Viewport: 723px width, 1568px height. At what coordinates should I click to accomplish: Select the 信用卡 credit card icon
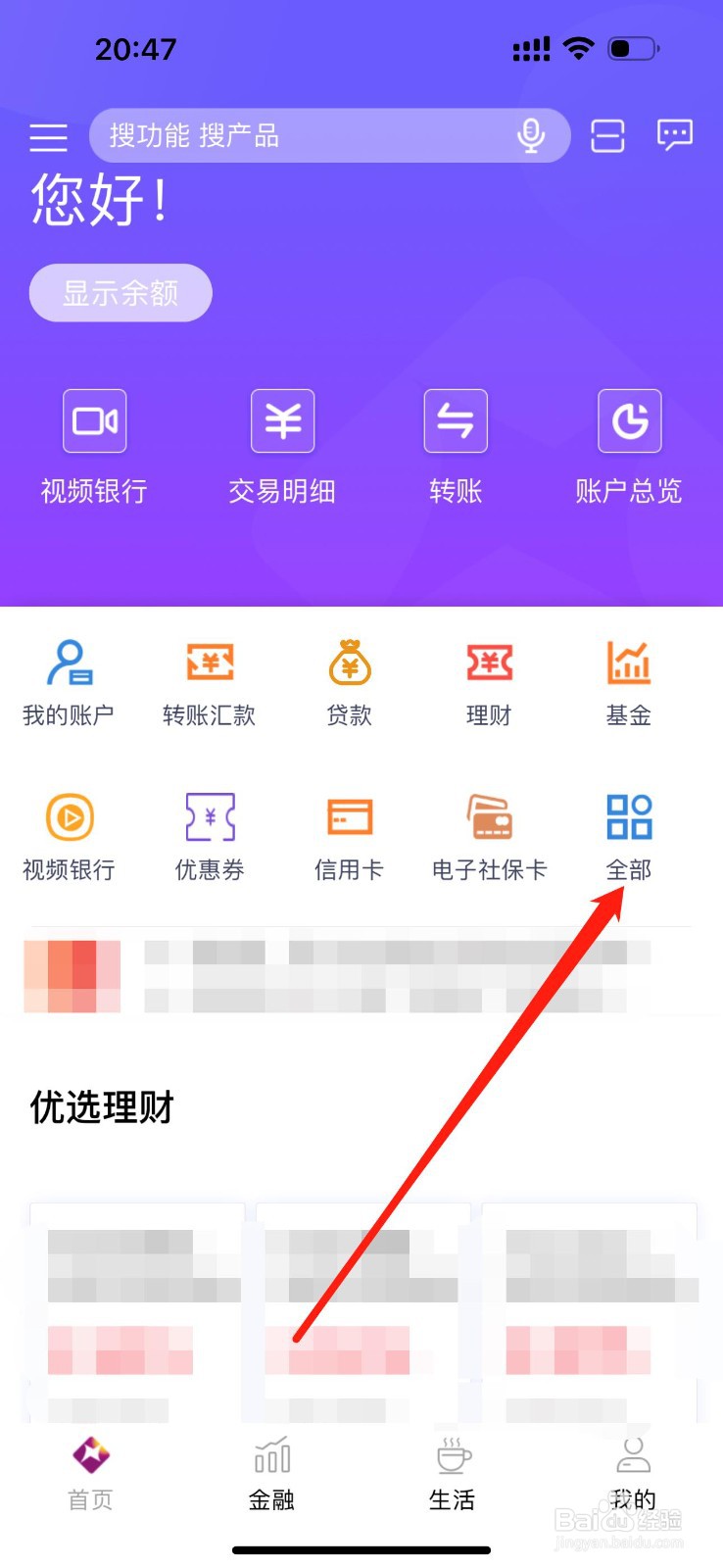[x=348, y=835]
